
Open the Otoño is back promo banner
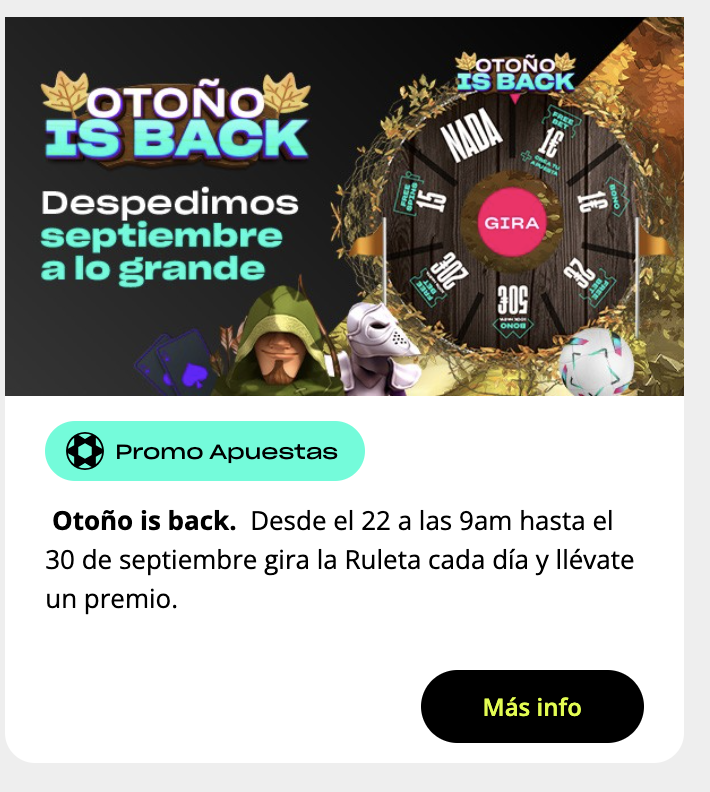[x=344, y=207]
